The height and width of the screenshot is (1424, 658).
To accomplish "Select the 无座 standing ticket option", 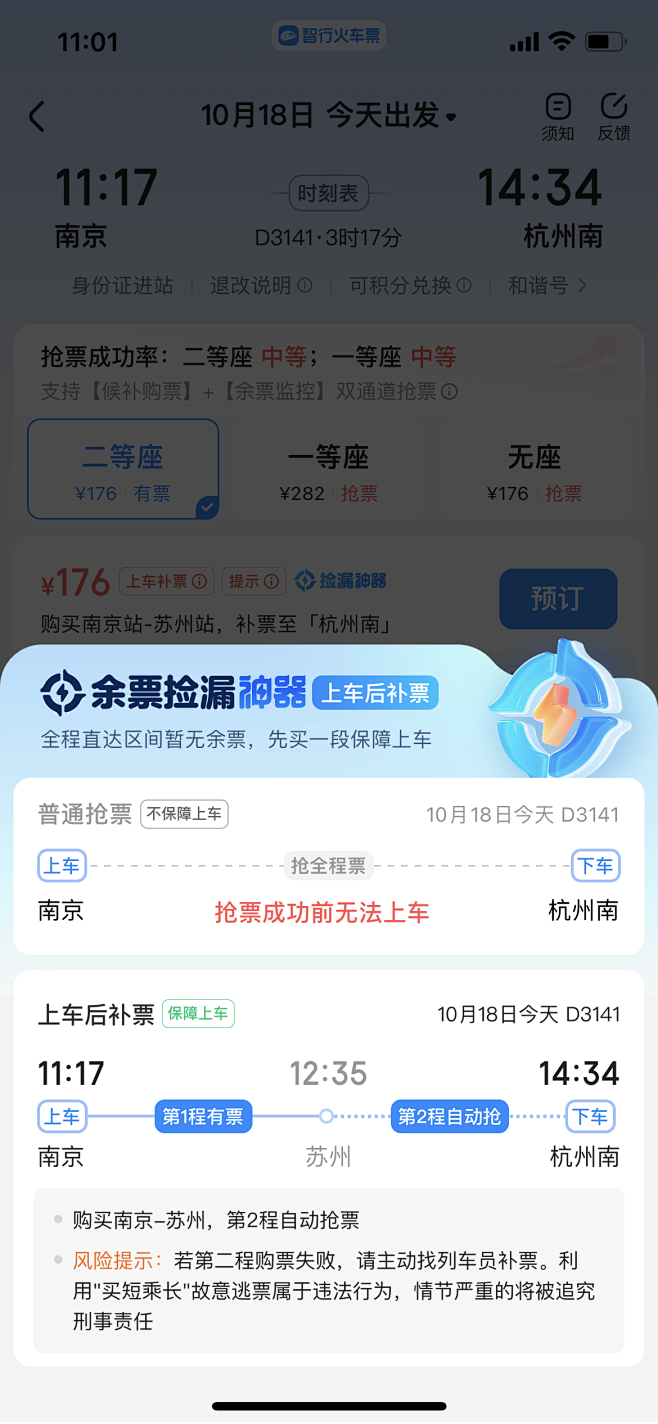I will click(x=534, y=470).
